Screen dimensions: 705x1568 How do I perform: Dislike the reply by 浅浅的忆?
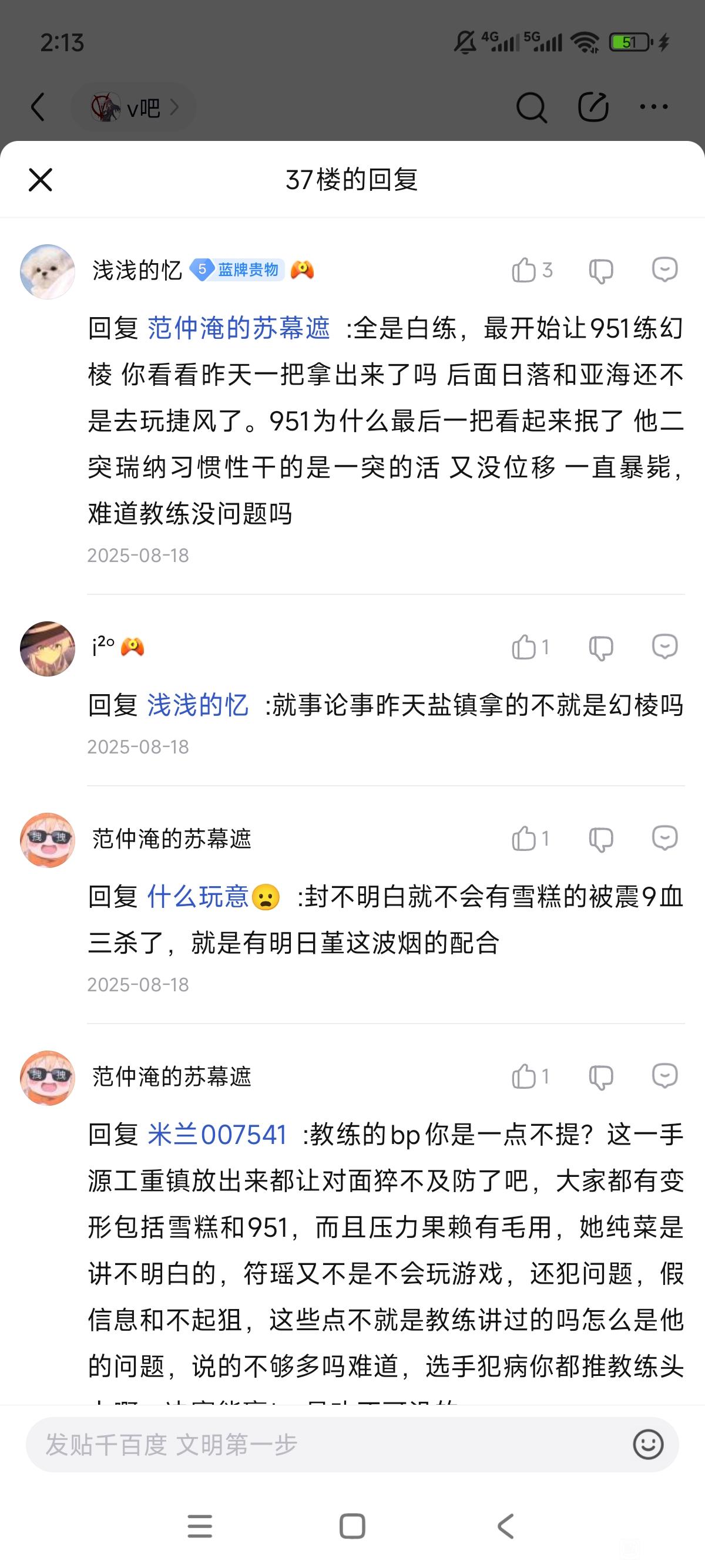click(x=600, y=270)
